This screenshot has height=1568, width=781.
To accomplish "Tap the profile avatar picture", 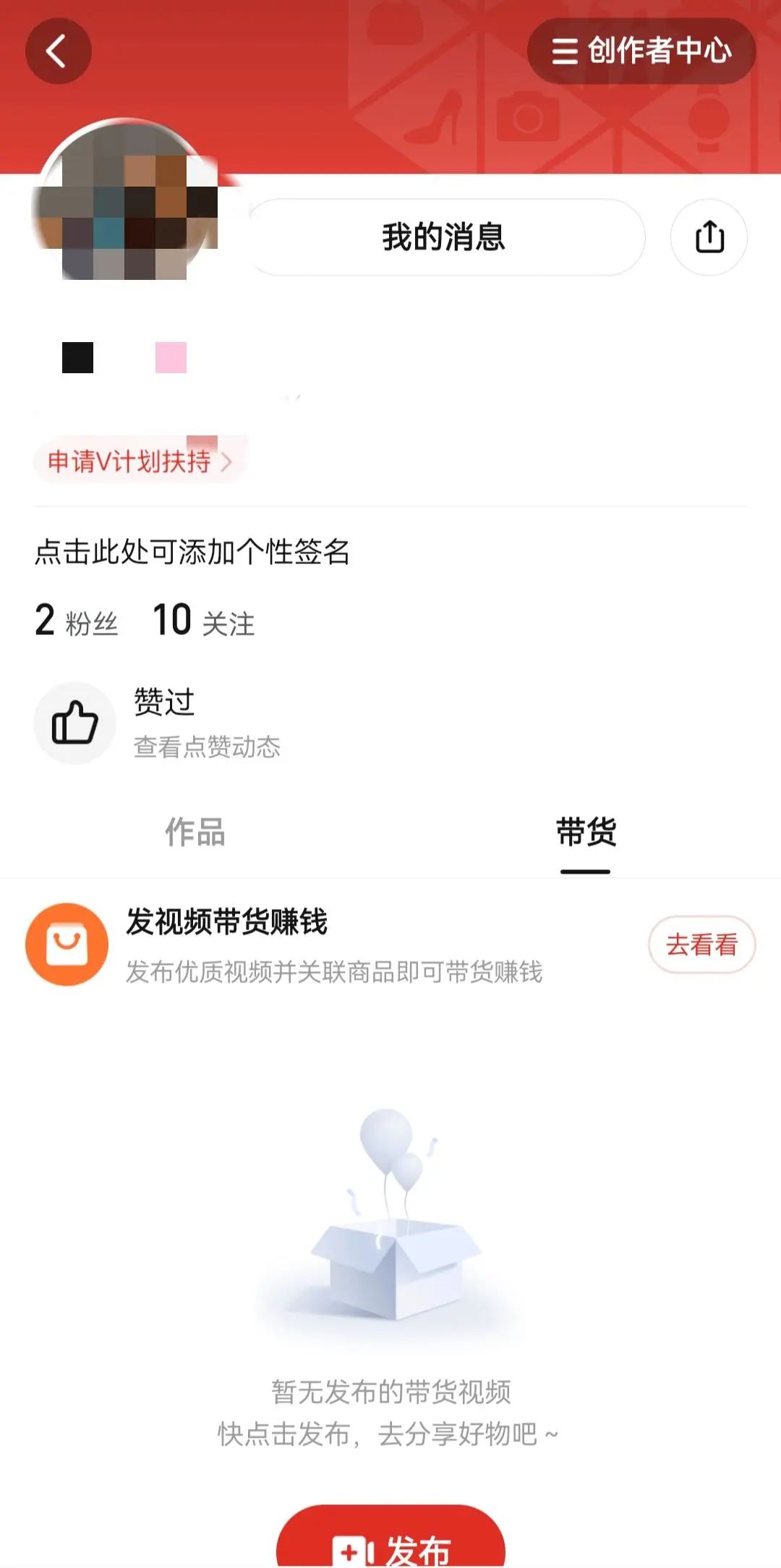I will coord(125,203).
